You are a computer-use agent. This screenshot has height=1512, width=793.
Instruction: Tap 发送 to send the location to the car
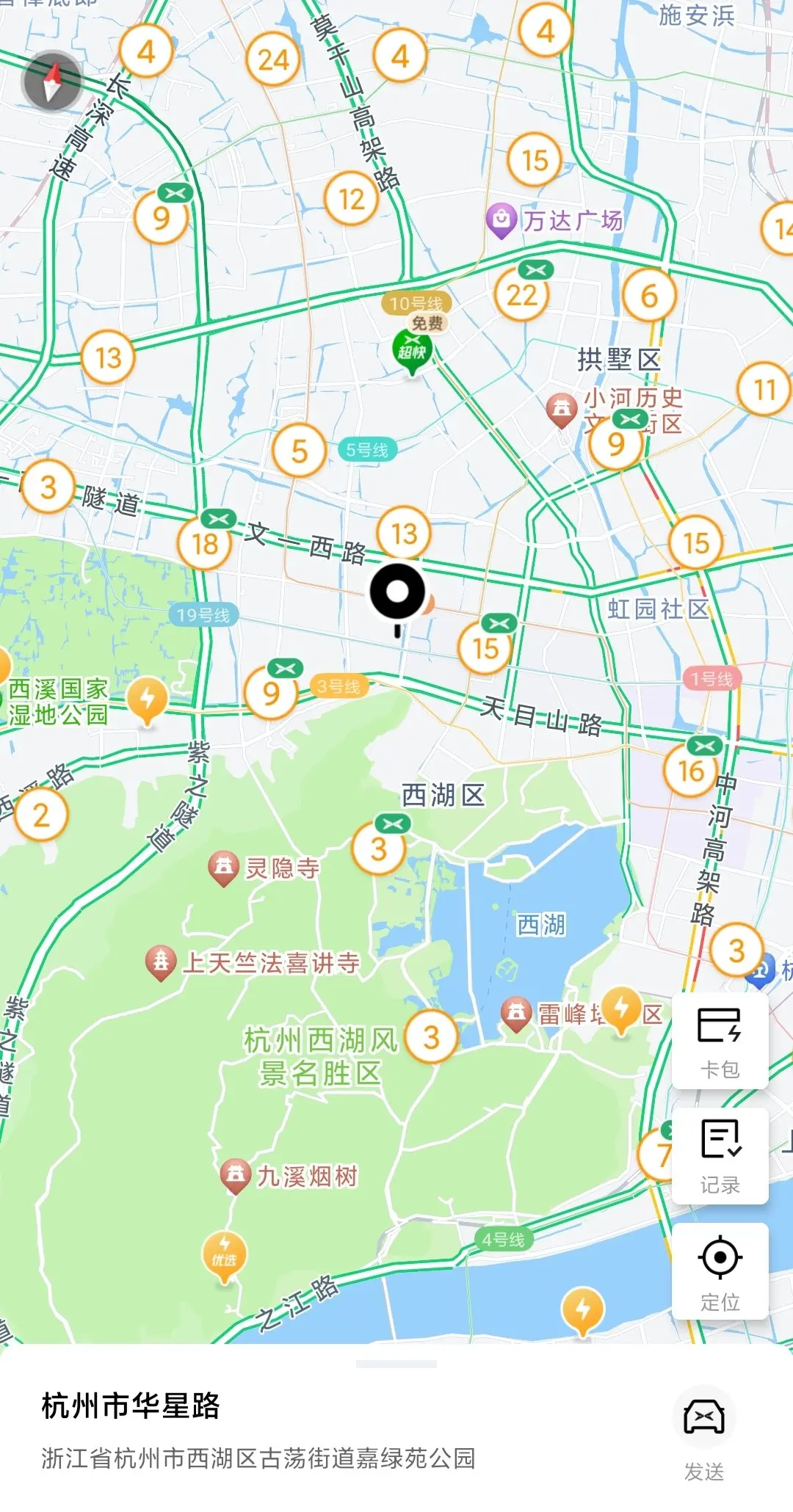[703, 1432]
